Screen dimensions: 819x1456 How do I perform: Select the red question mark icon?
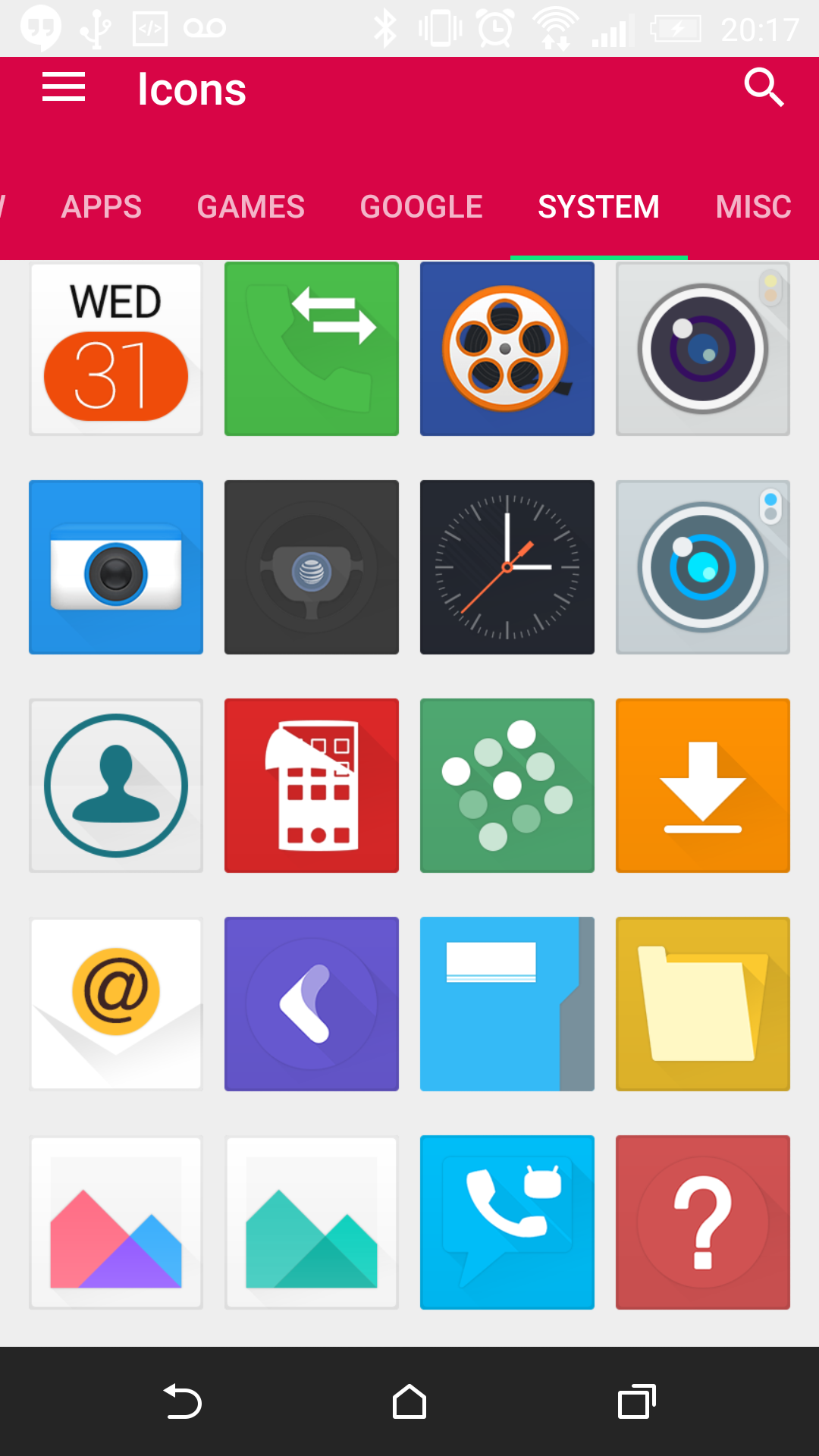click(x=703, y=1222)
